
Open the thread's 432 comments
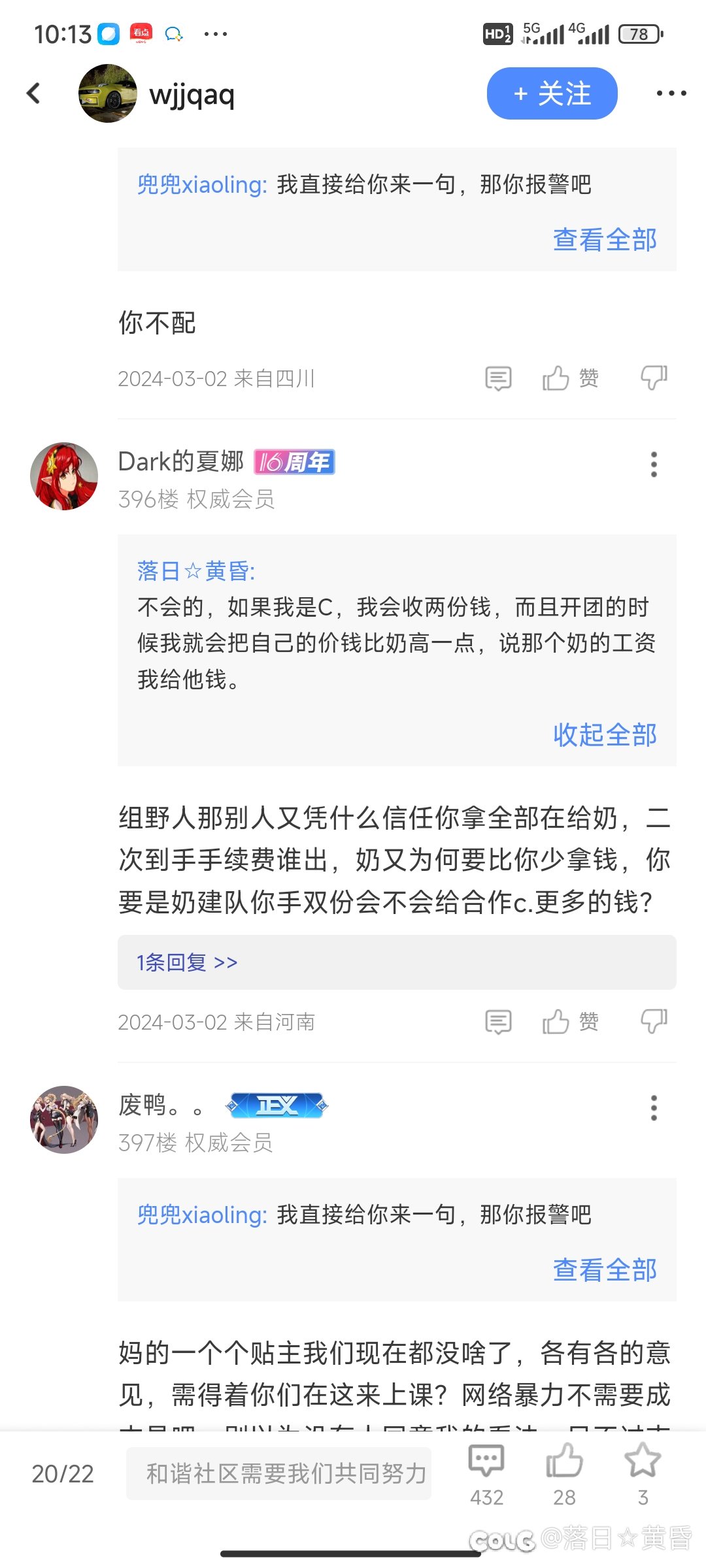(486, 1473)
